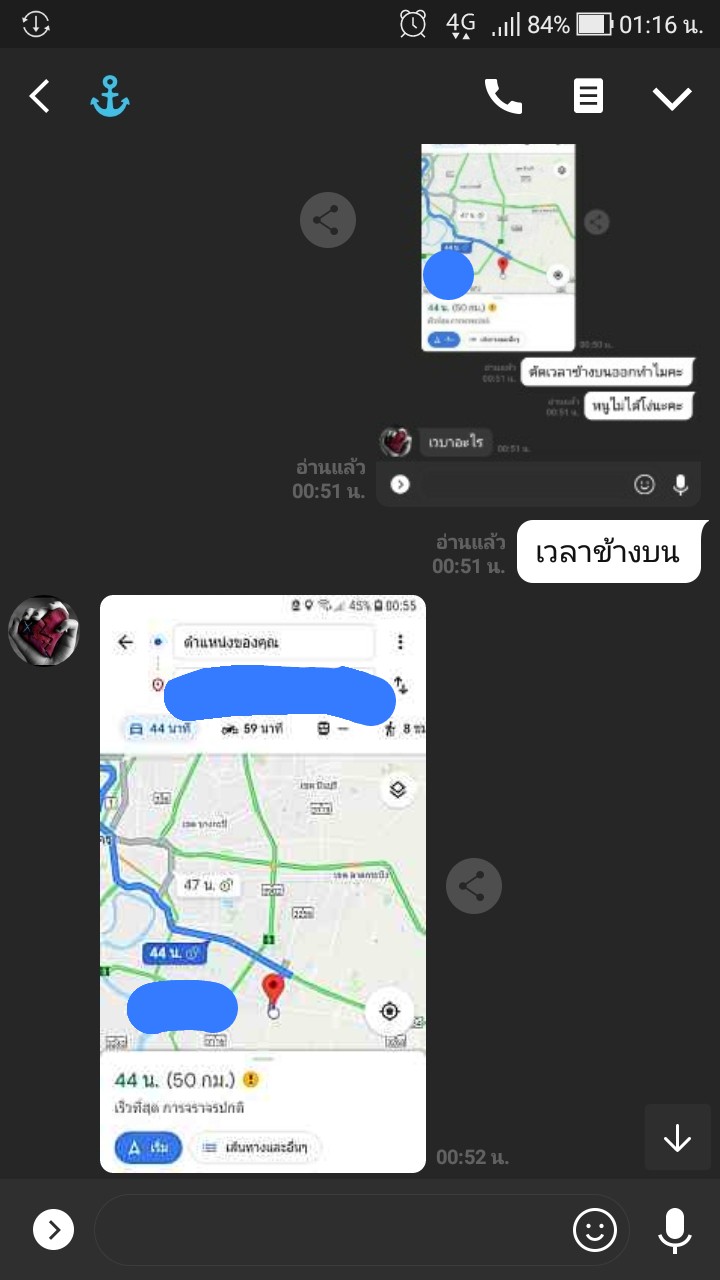Jump to the latest message
720x1280 pixels.
pos(677,1137)
